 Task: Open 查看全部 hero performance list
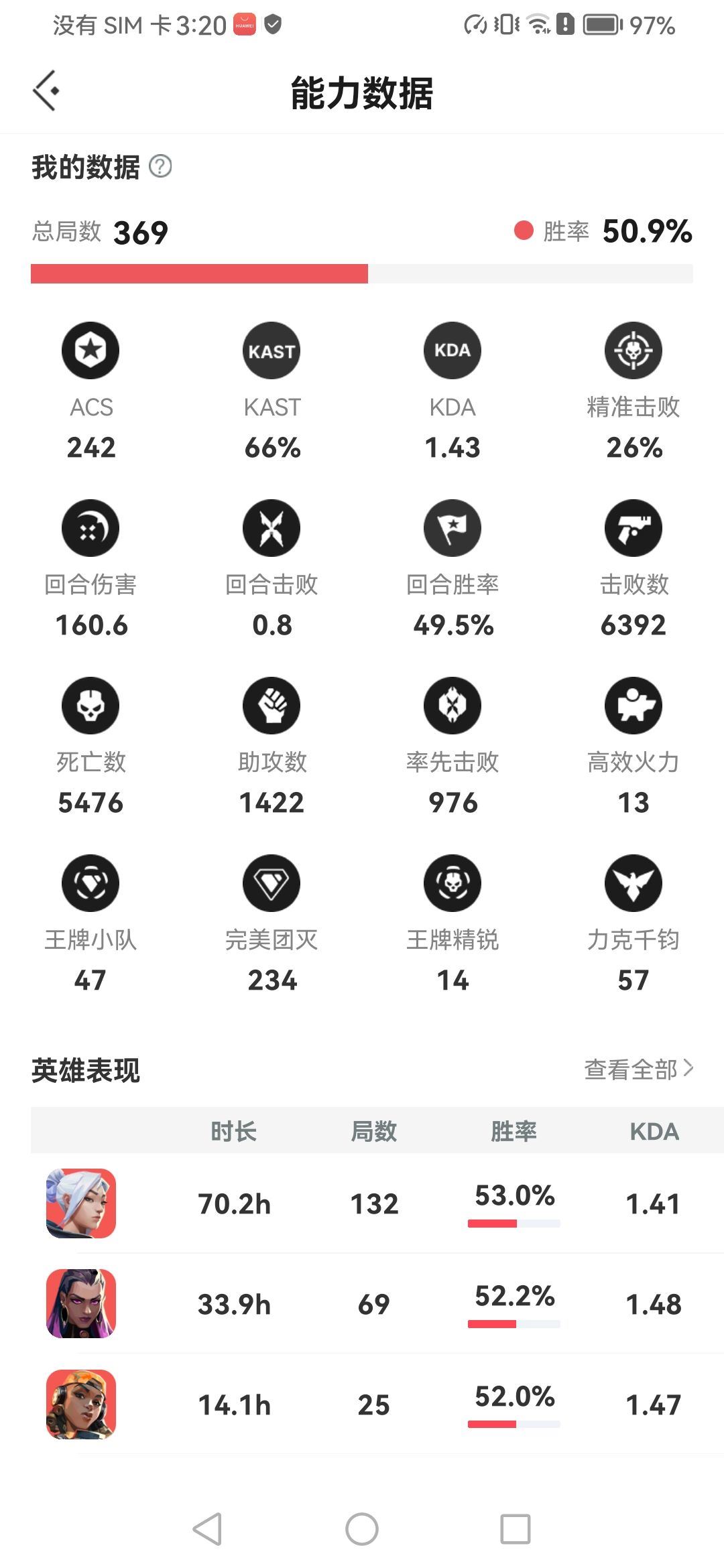tap(638, 1069)
